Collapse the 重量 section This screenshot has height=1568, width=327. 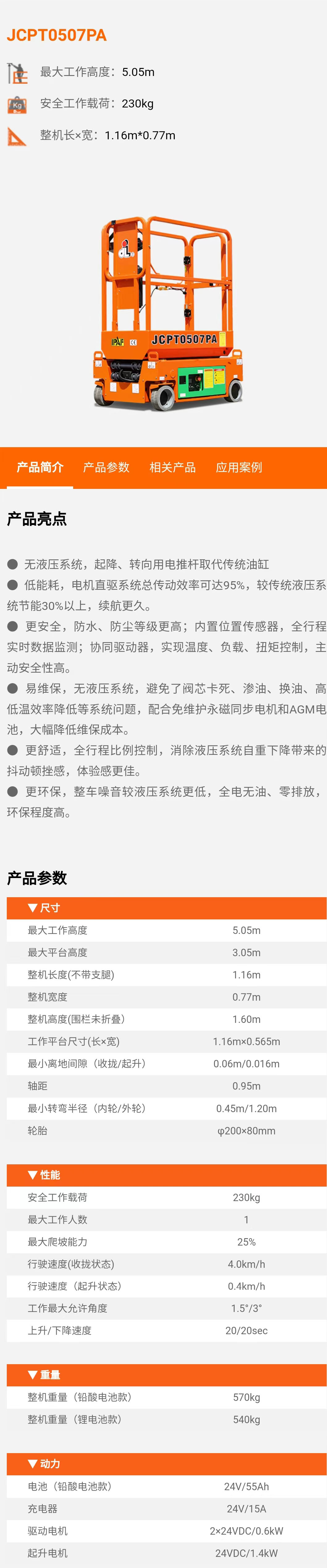tap(44, 1375)
